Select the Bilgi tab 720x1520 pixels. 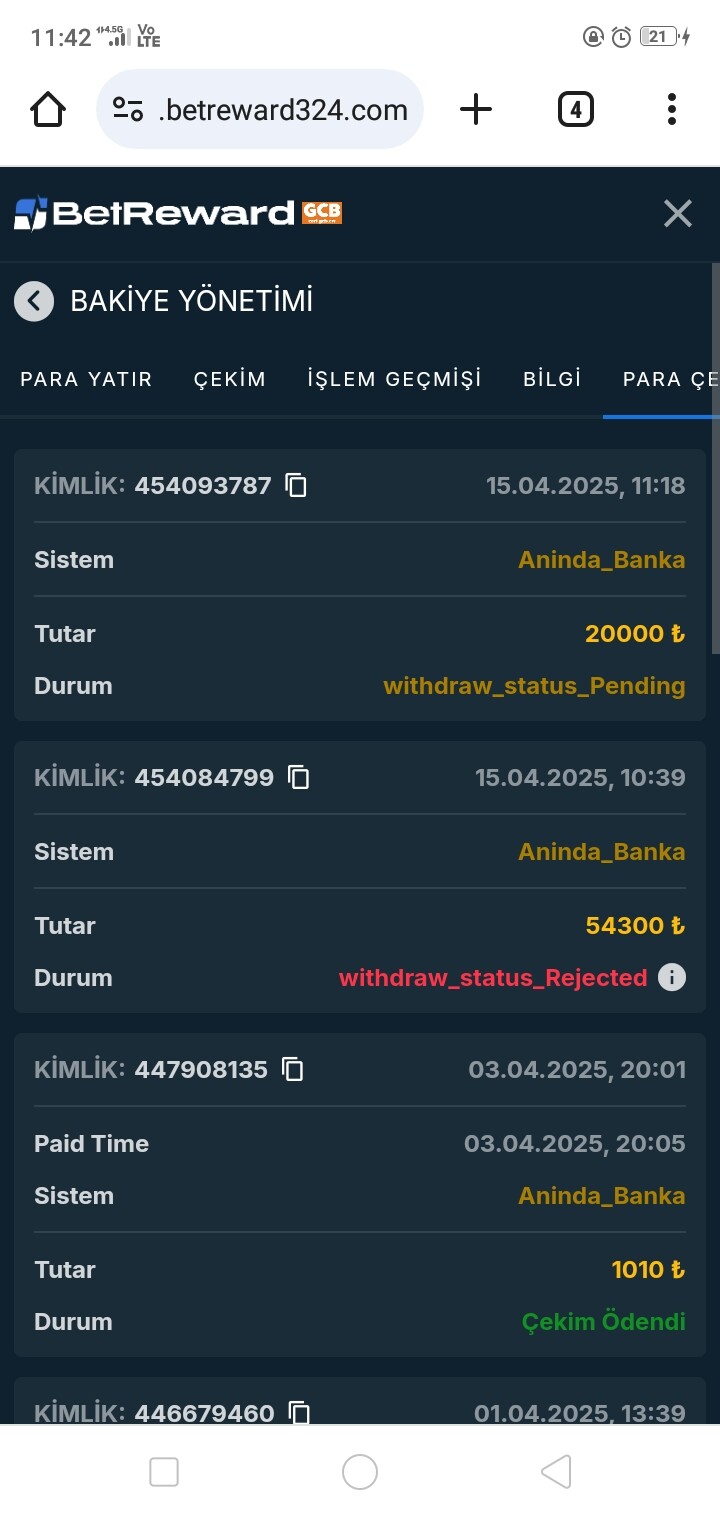552,379
